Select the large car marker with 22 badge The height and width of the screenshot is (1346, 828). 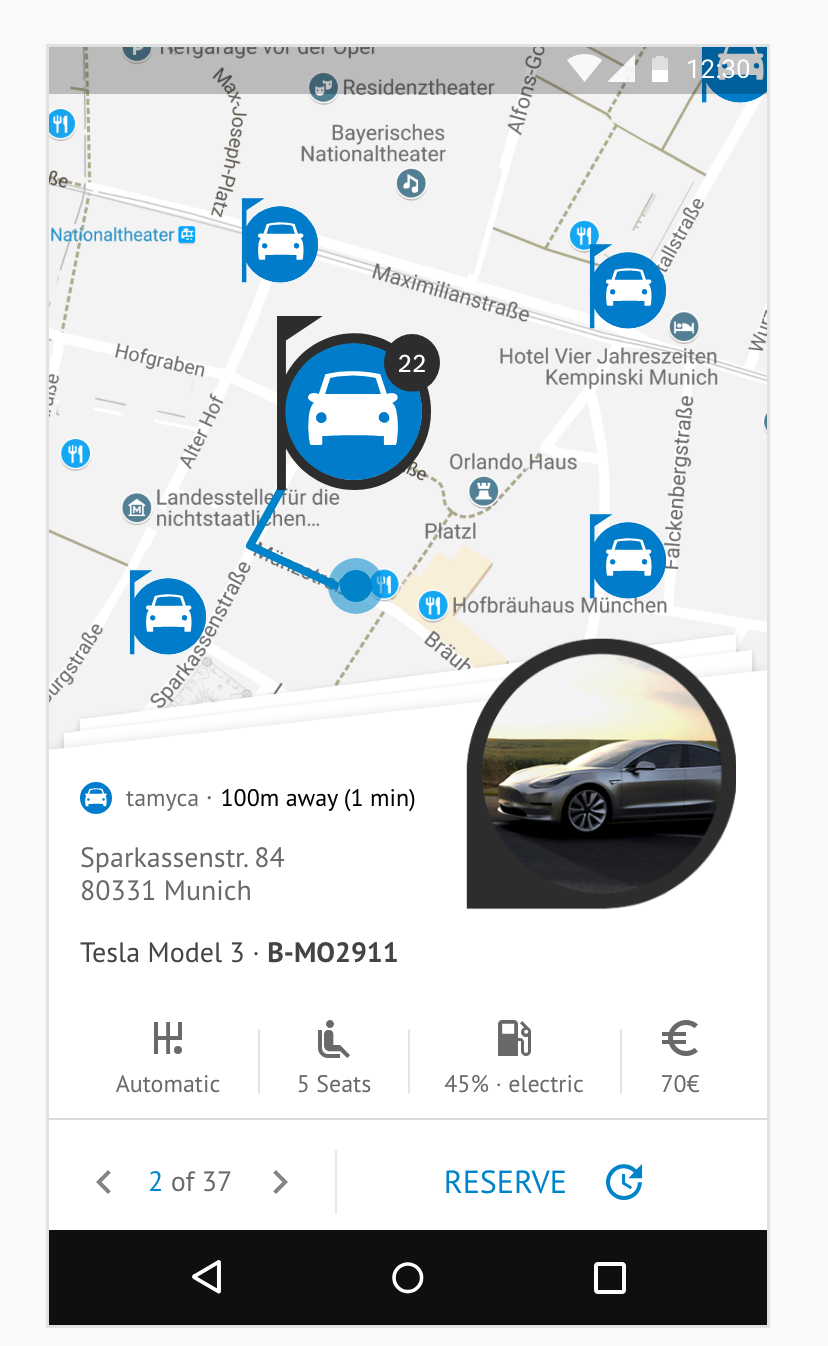[354, 410]
